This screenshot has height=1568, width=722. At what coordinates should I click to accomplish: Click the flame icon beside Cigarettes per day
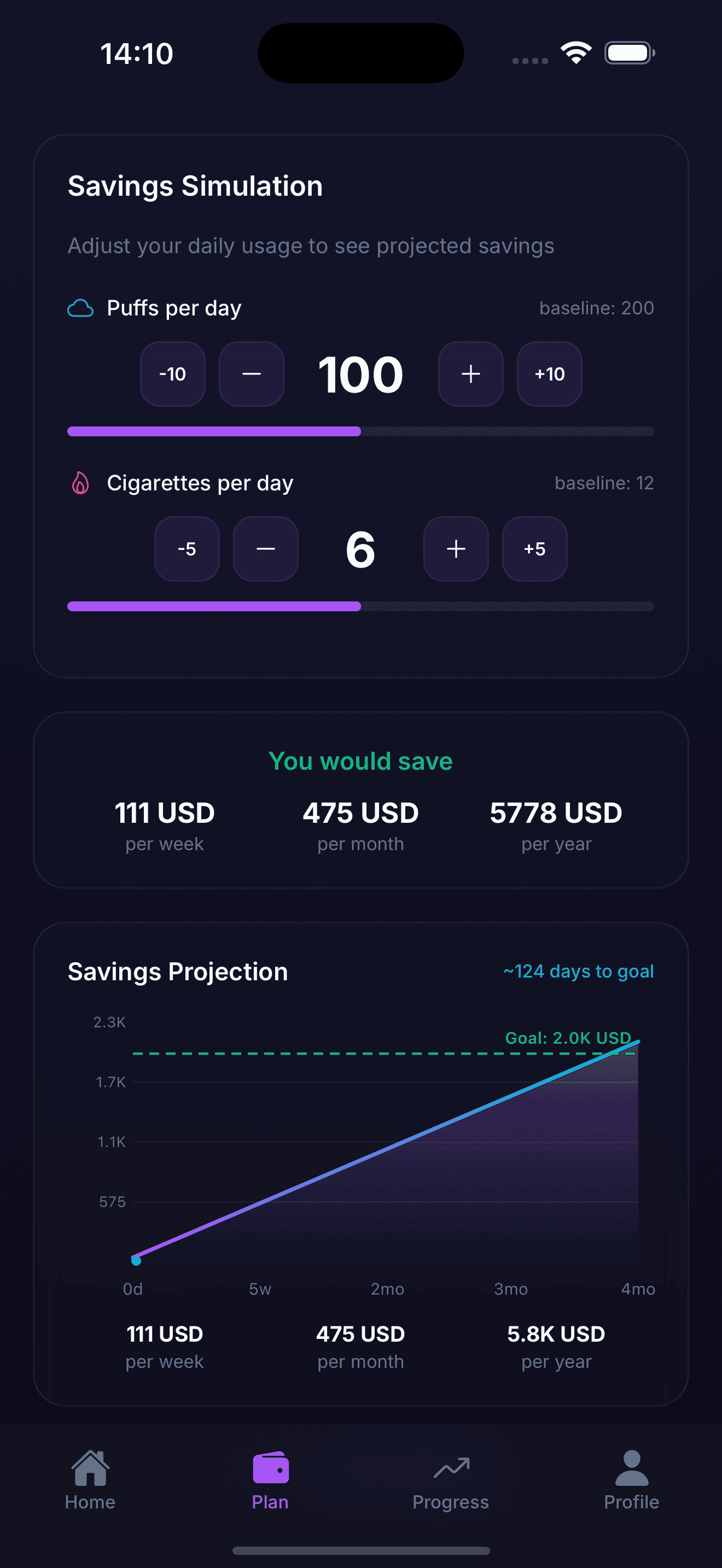[80, 483]
